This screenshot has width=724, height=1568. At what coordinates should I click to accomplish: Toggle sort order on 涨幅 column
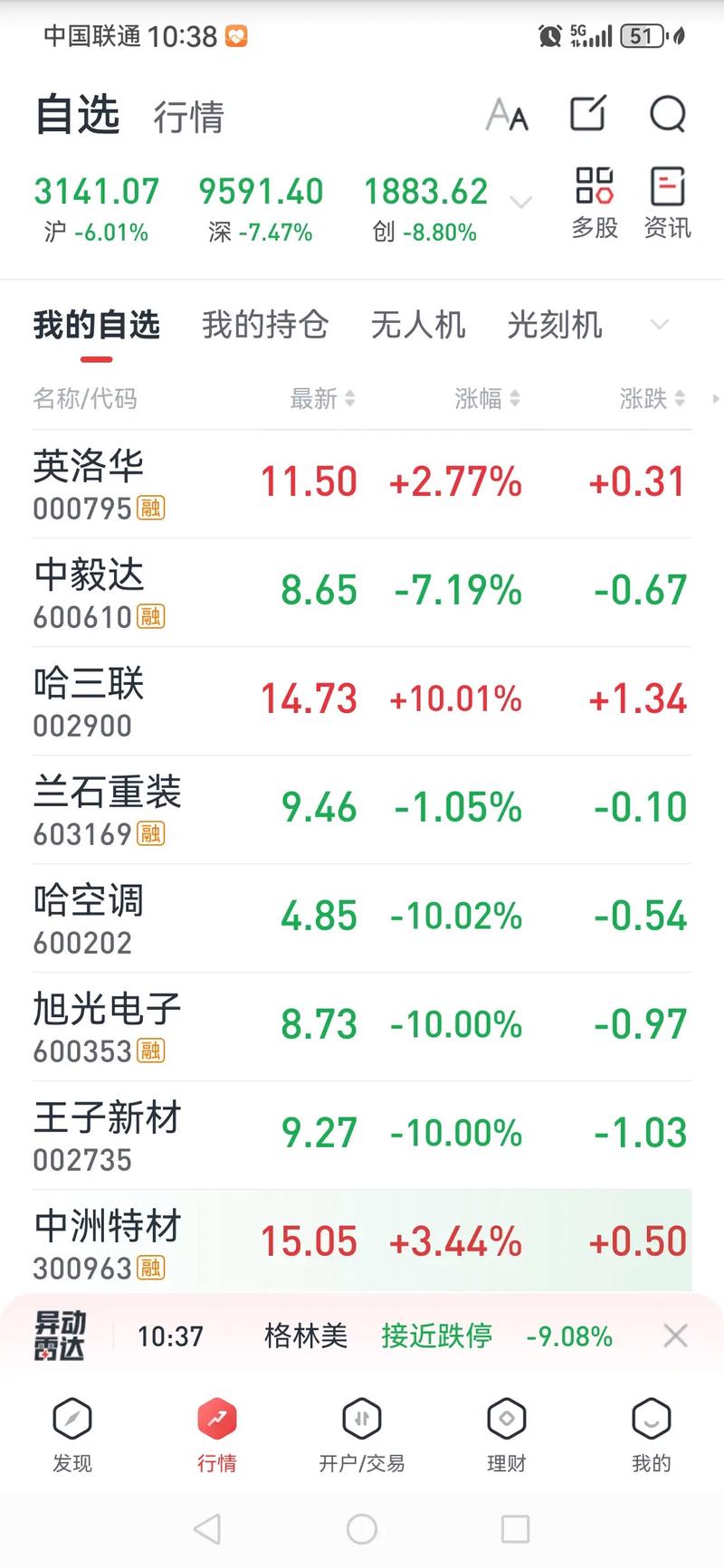click(x=486, y=398)
